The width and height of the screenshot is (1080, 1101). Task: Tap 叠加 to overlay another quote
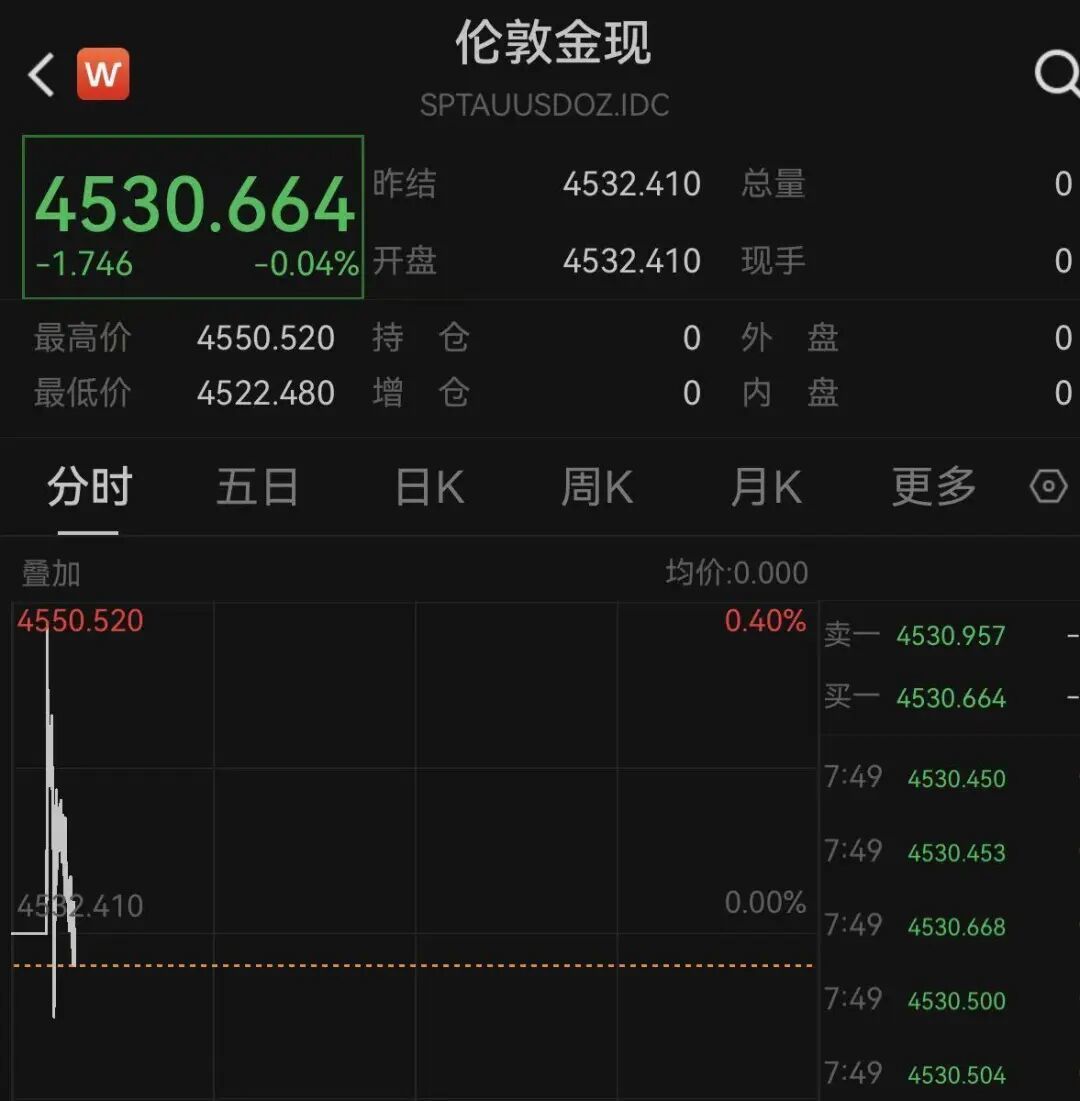coord(51,574)
